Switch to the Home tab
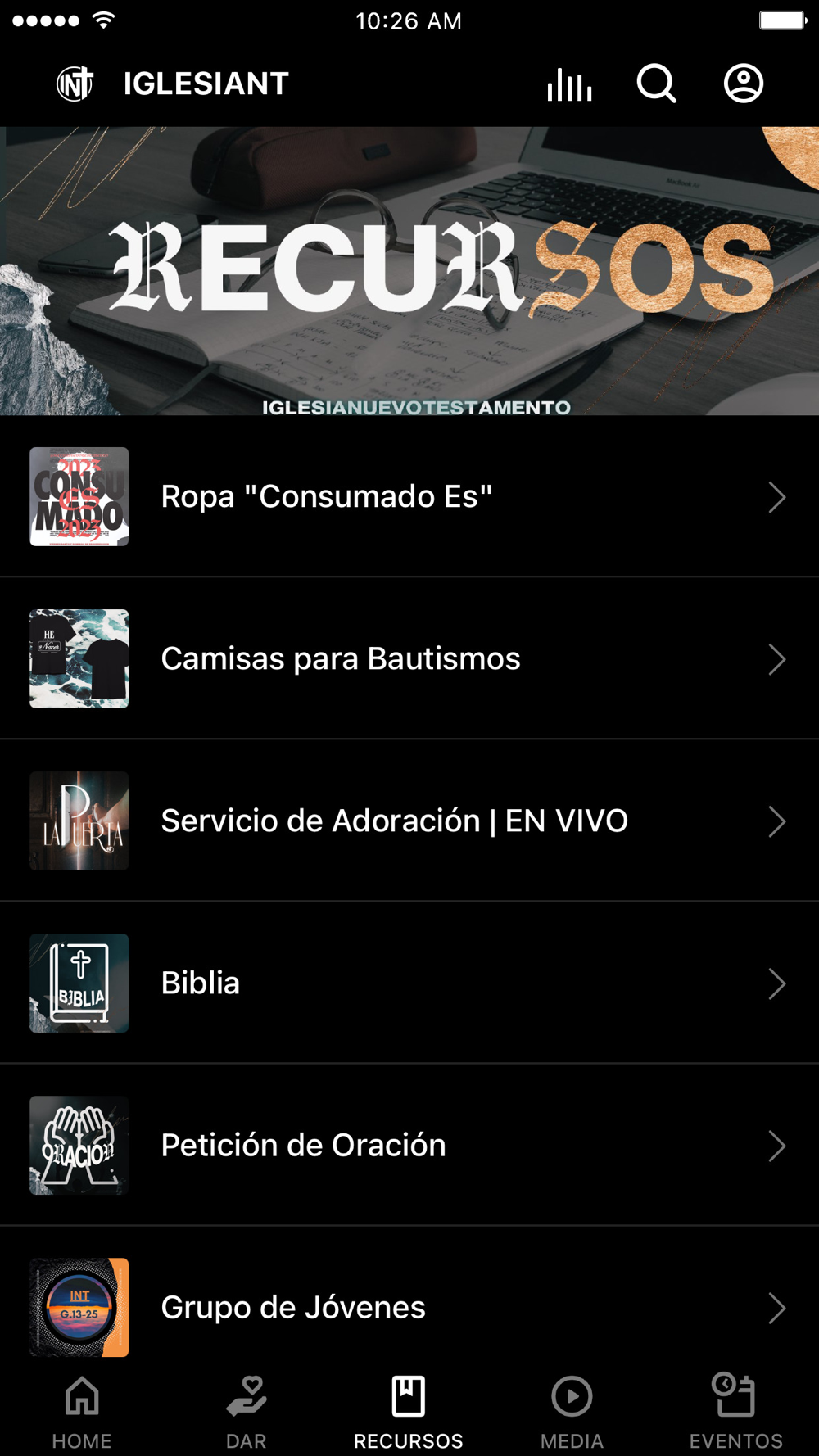 point(82,1411)
